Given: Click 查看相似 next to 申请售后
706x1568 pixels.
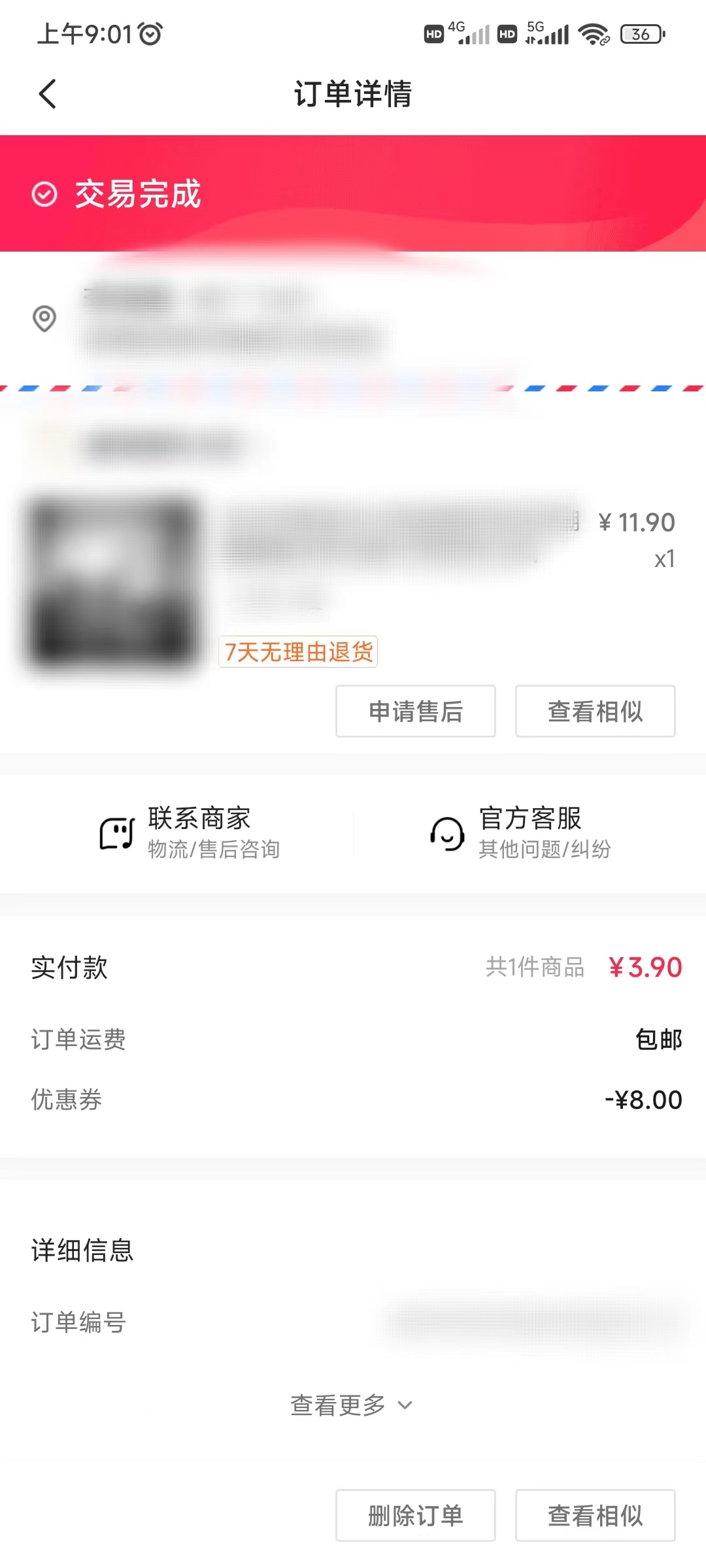Looking at the screenshot, I should coord(595,711).
